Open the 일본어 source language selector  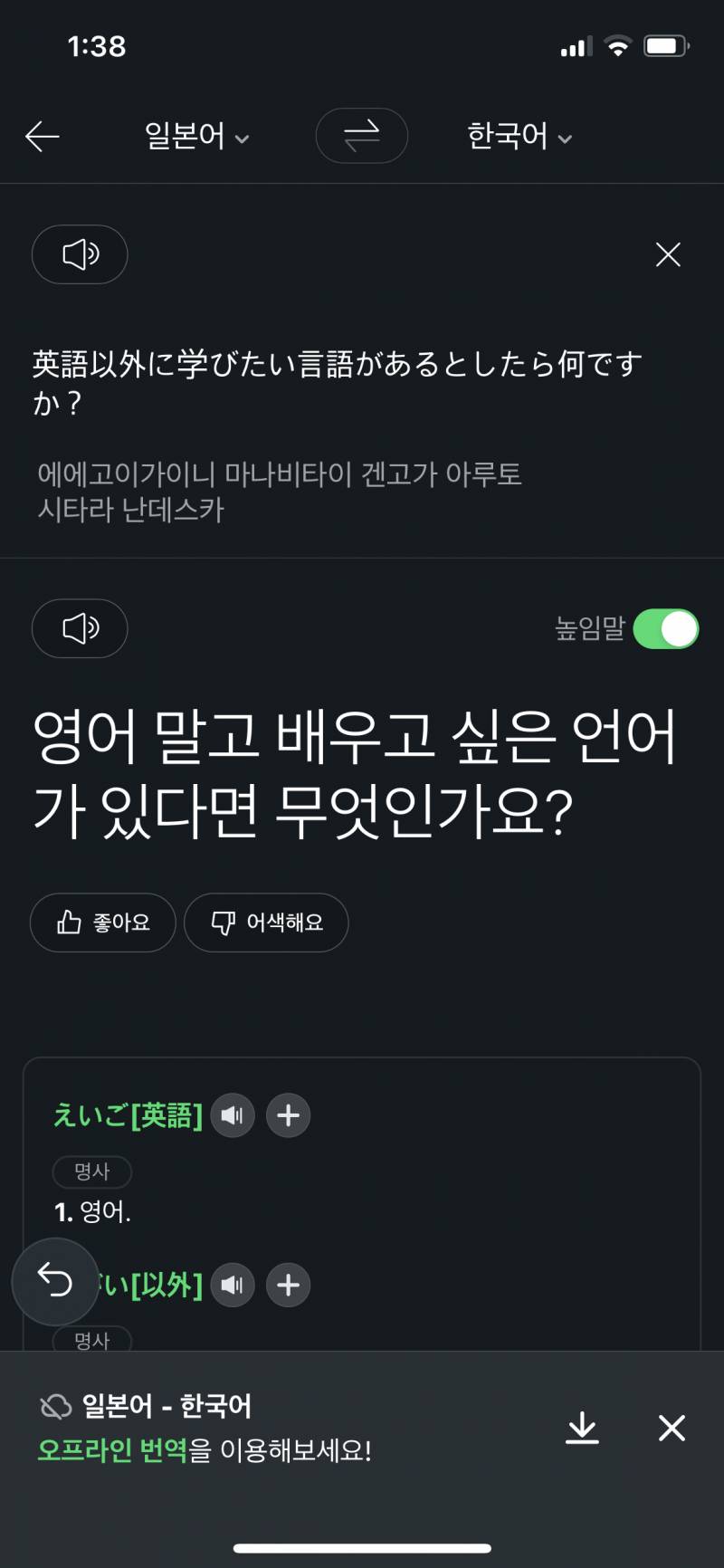197,136
